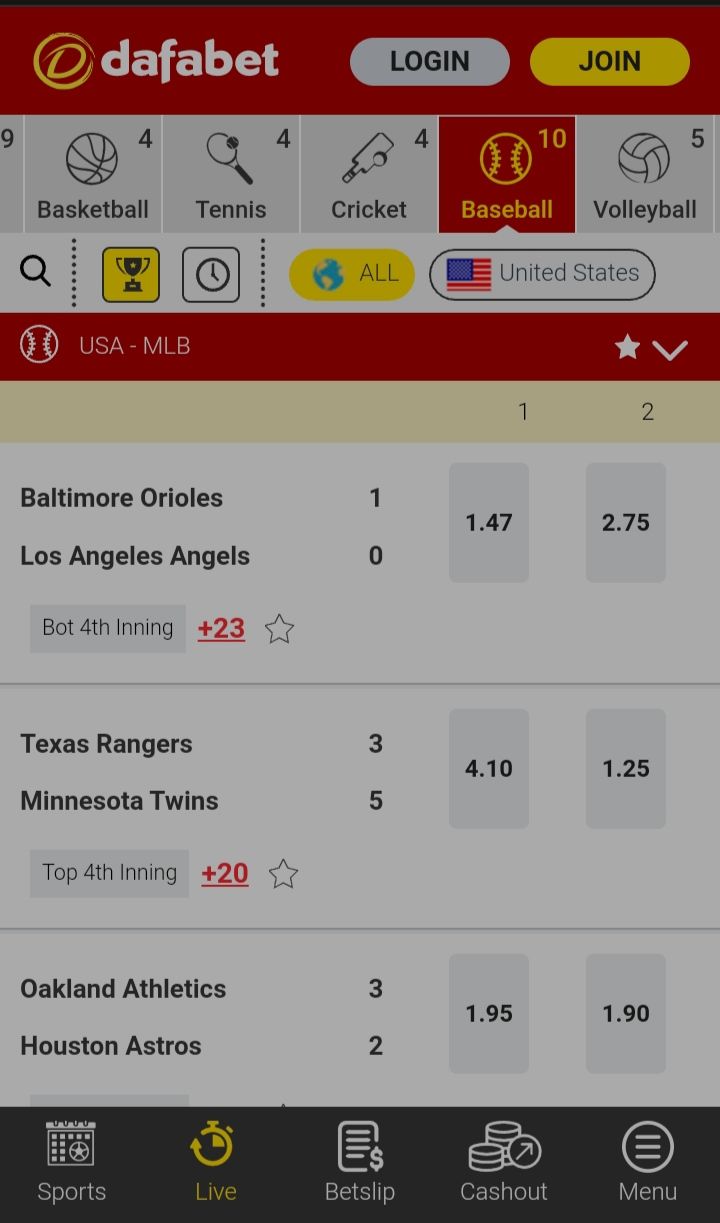Select the Cricket sport tab
The height and width of the screenshot is (1223, 720).
coord(369,174)
